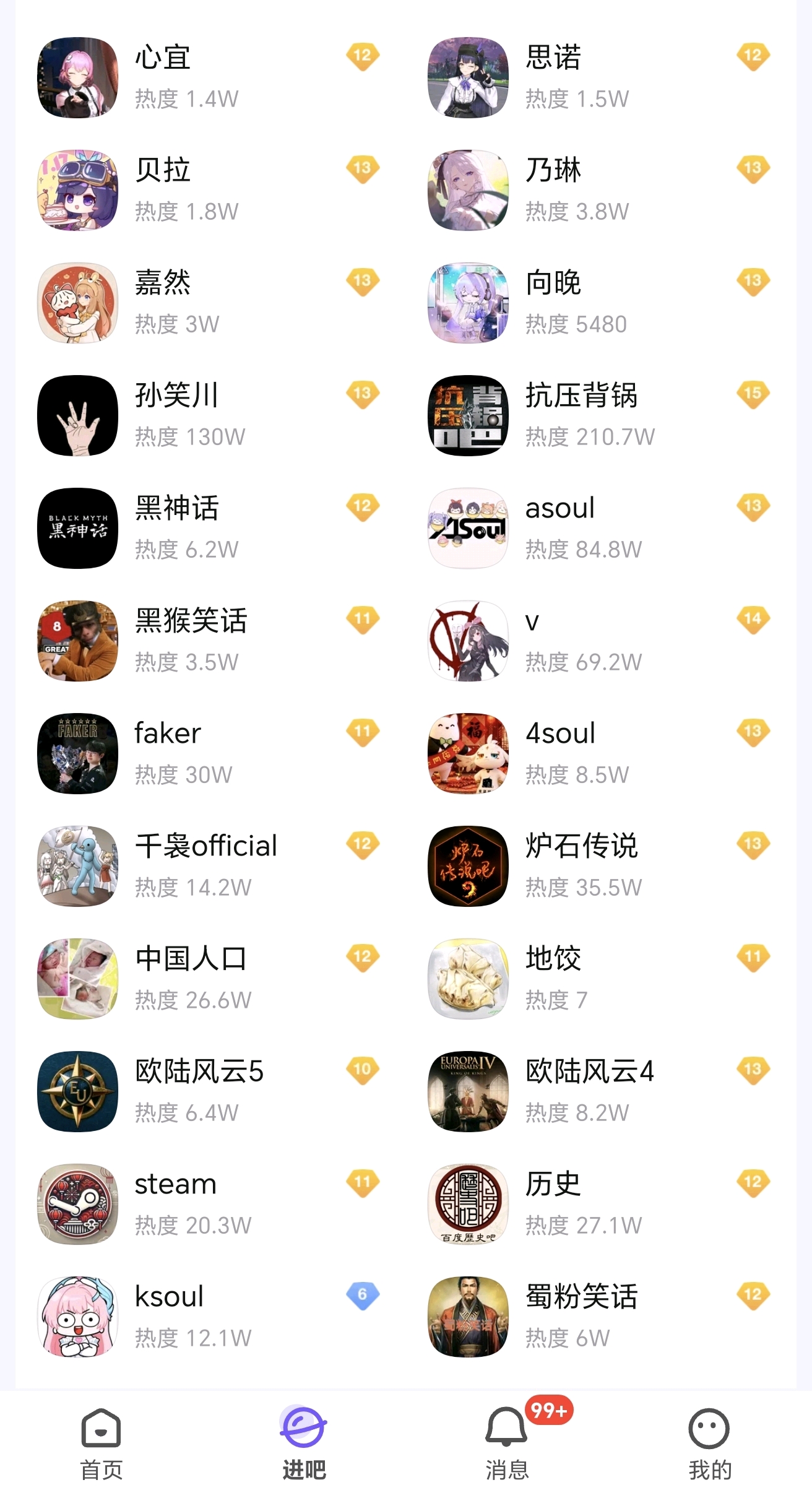The height and width of the screenshot is (1498, 812).
Task: Open the 欧陆风云5 forum
Action: tap(199, 1091)
